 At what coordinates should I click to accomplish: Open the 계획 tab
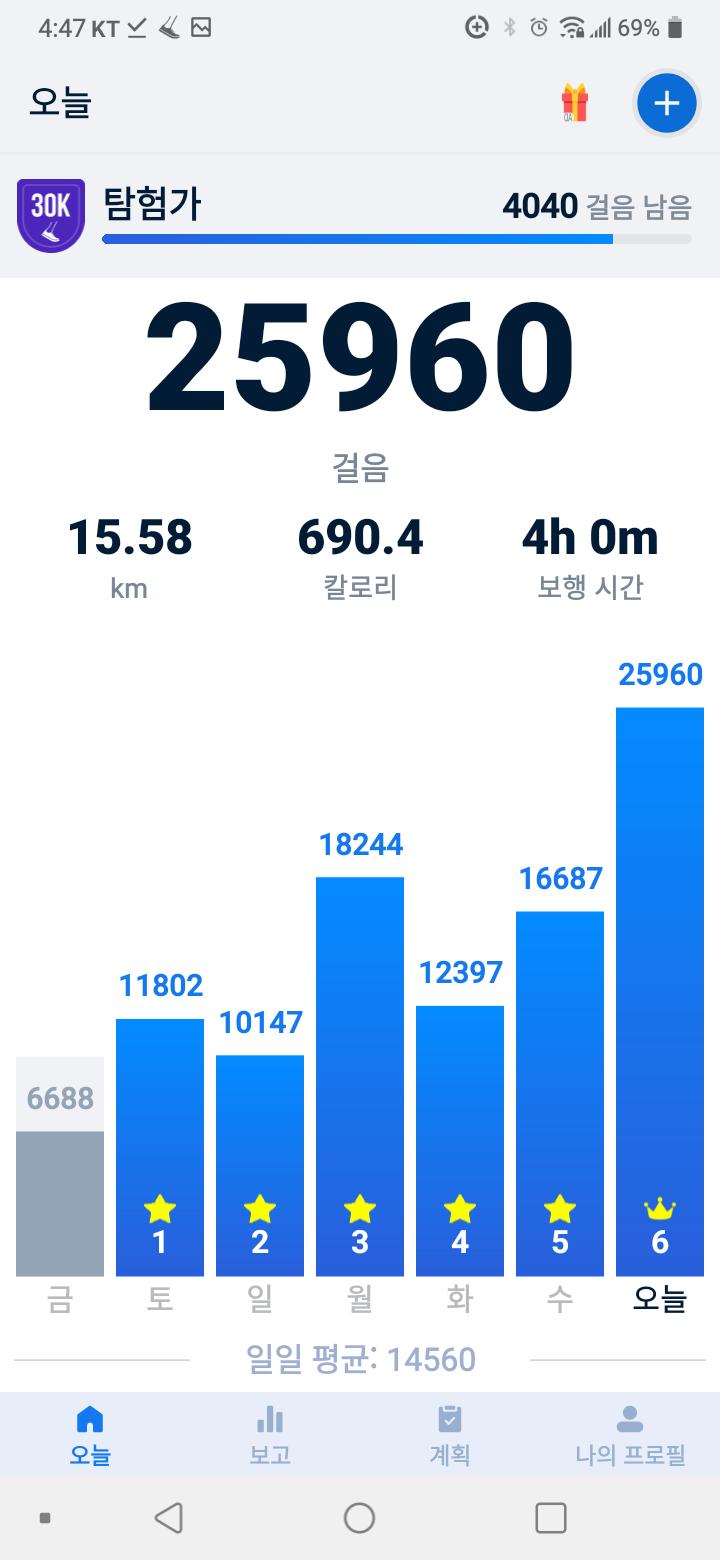pos(450,1435)
